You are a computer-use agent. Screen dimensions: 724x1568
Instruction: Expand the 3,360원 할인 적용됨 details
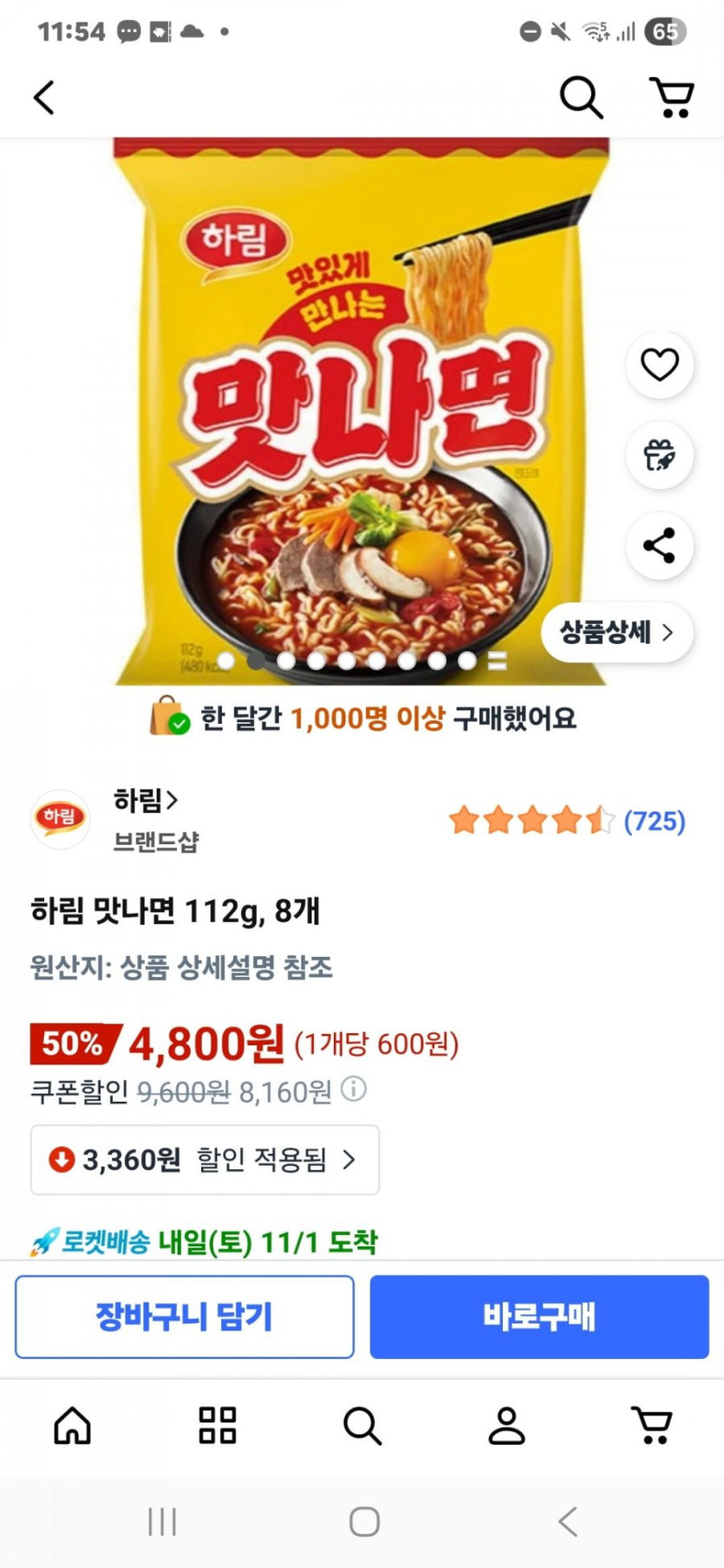click(205, 1160)
